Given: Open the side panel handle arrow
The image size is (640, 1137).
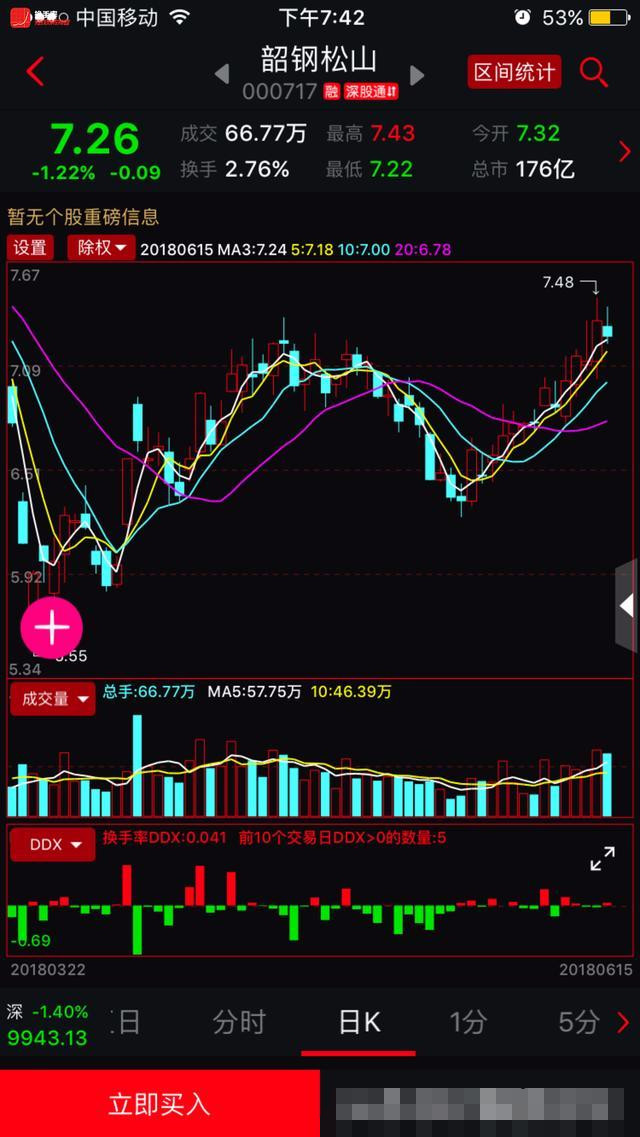Looking at the screenshot, I should (627, 605).
